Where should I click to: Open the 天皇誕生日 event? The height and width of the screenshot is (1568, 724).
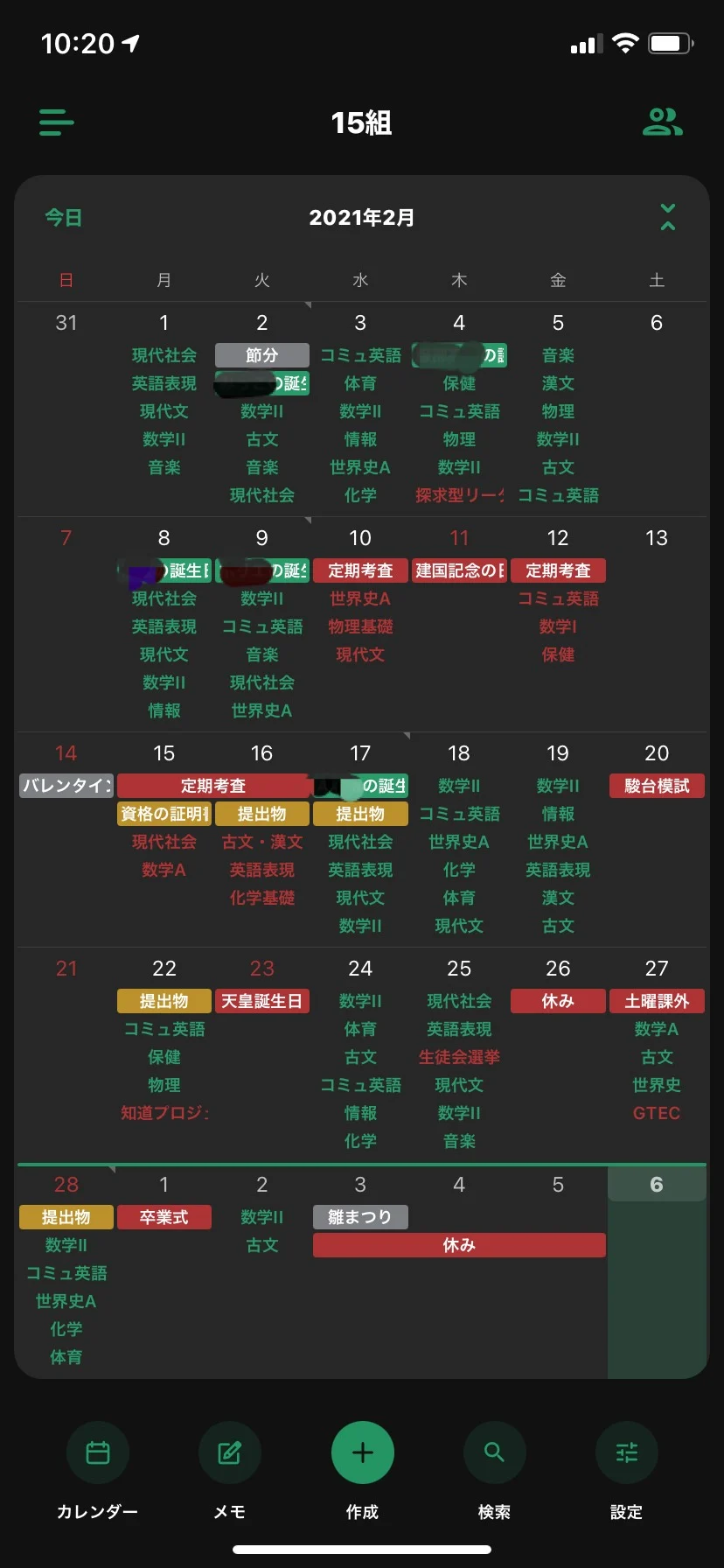tap(262, 1001)
